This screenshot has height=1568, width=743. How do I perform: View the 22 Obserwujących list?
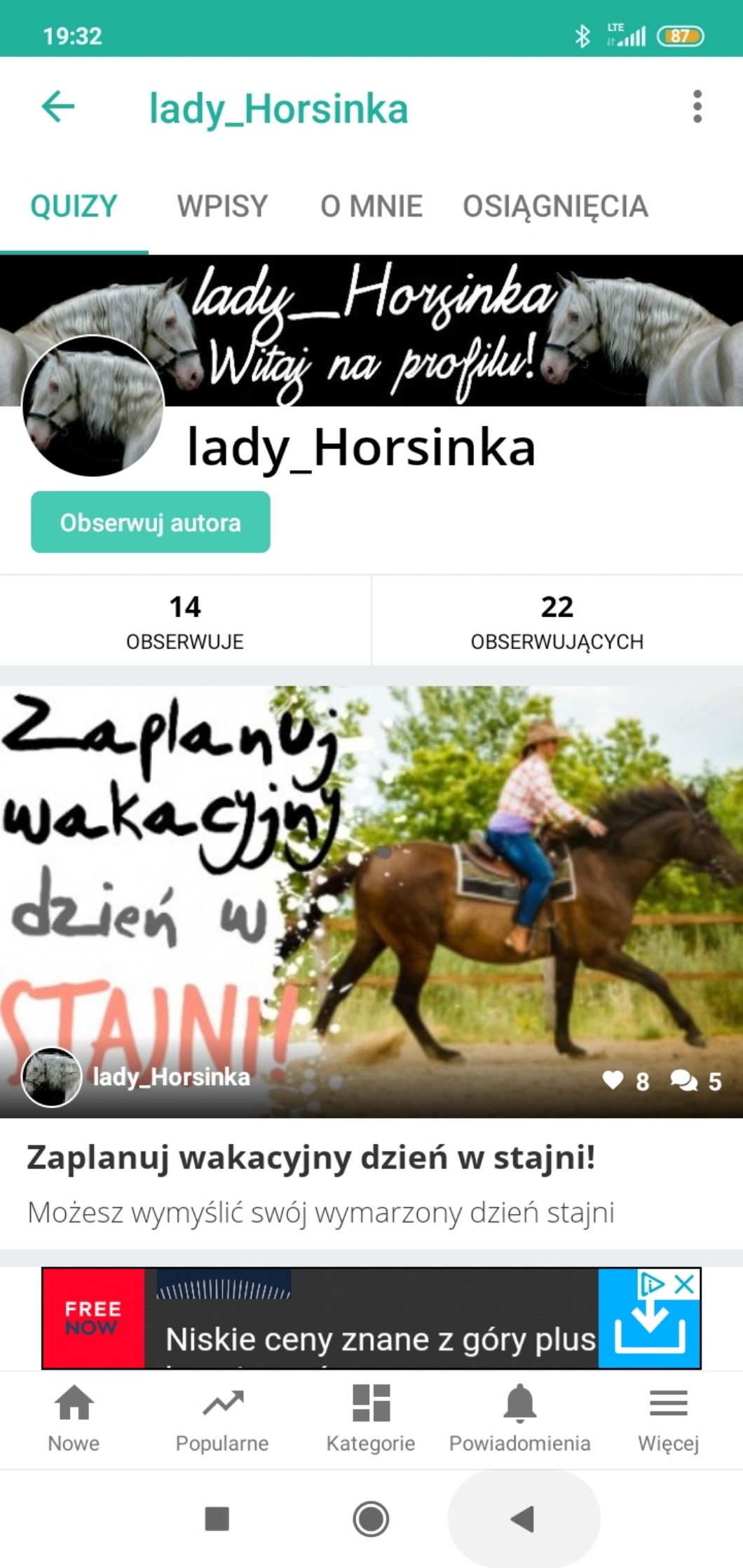tap(557, 621)
